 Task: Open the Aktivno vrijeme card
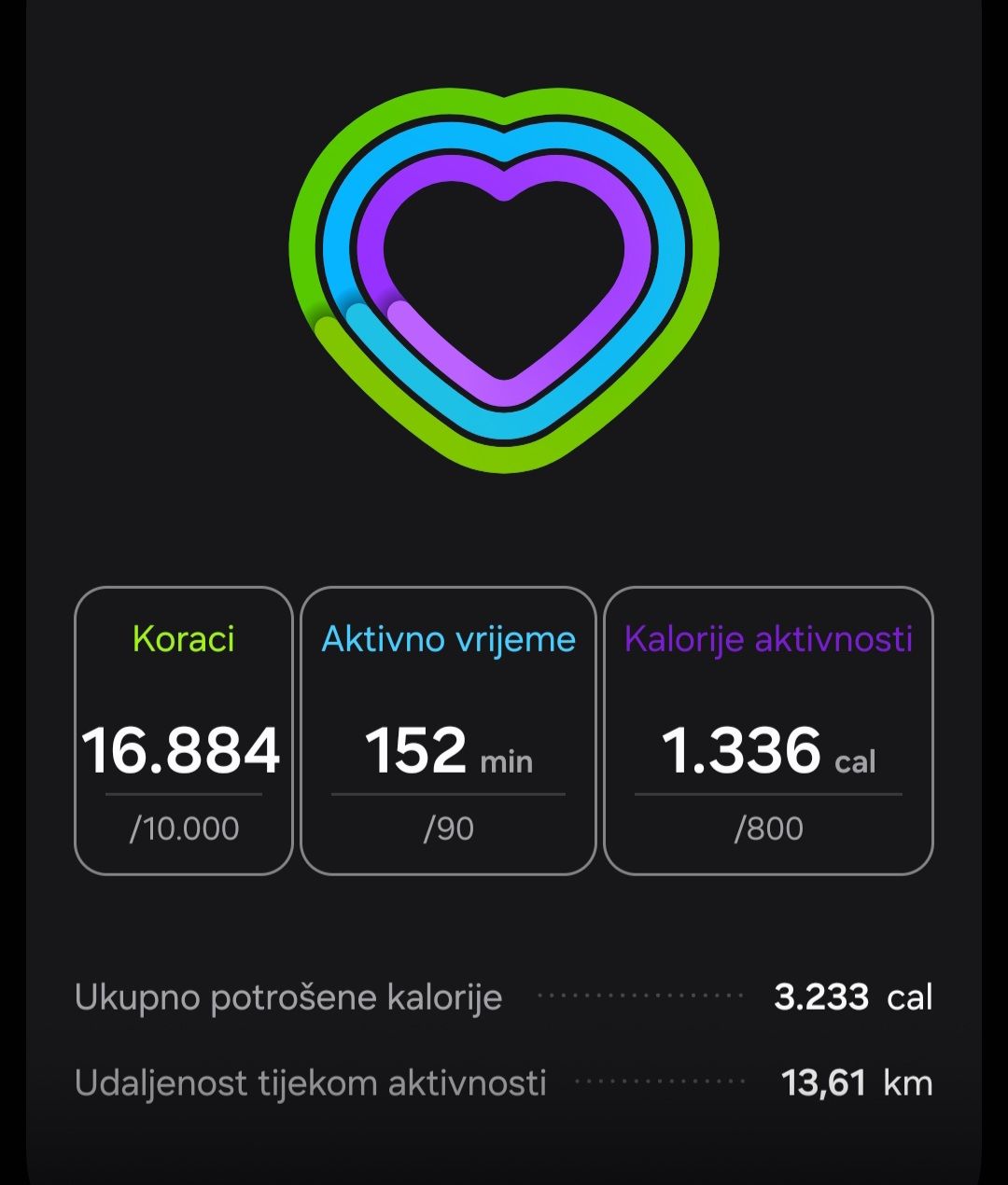pos(448,731)
